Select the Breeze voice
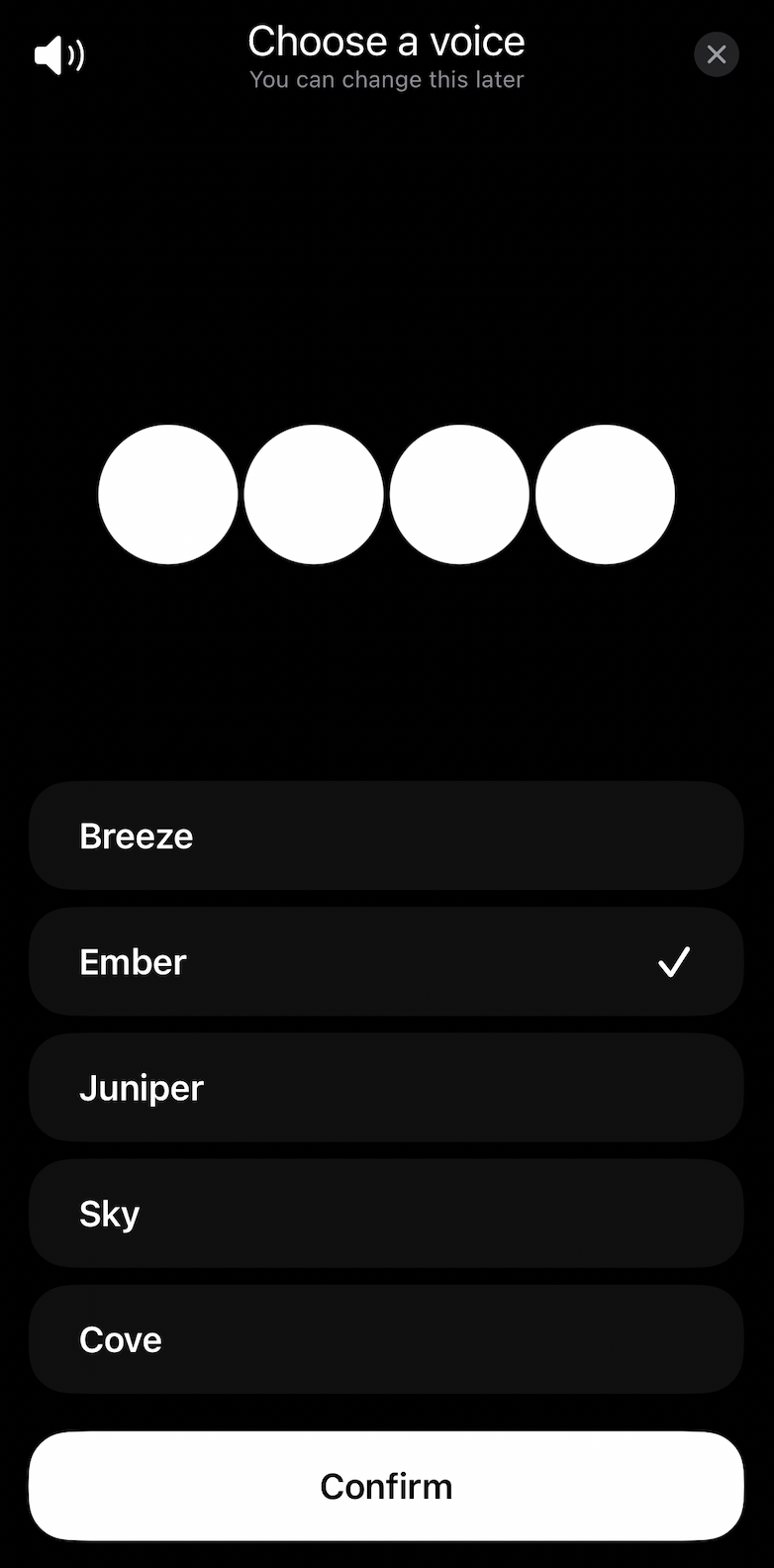 [386, 835]
